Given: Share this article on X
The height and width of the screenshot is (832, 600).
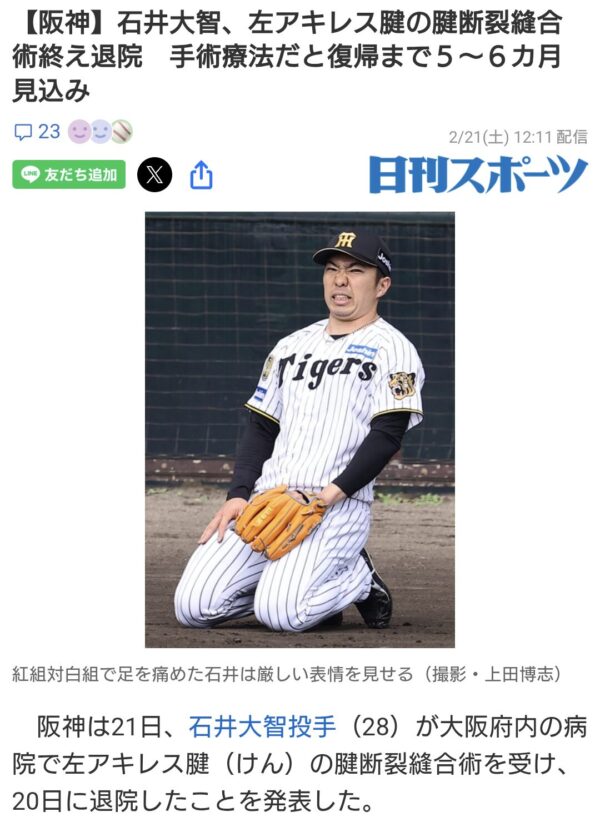Looking at the screenshot, I should (x=154, y=175).
